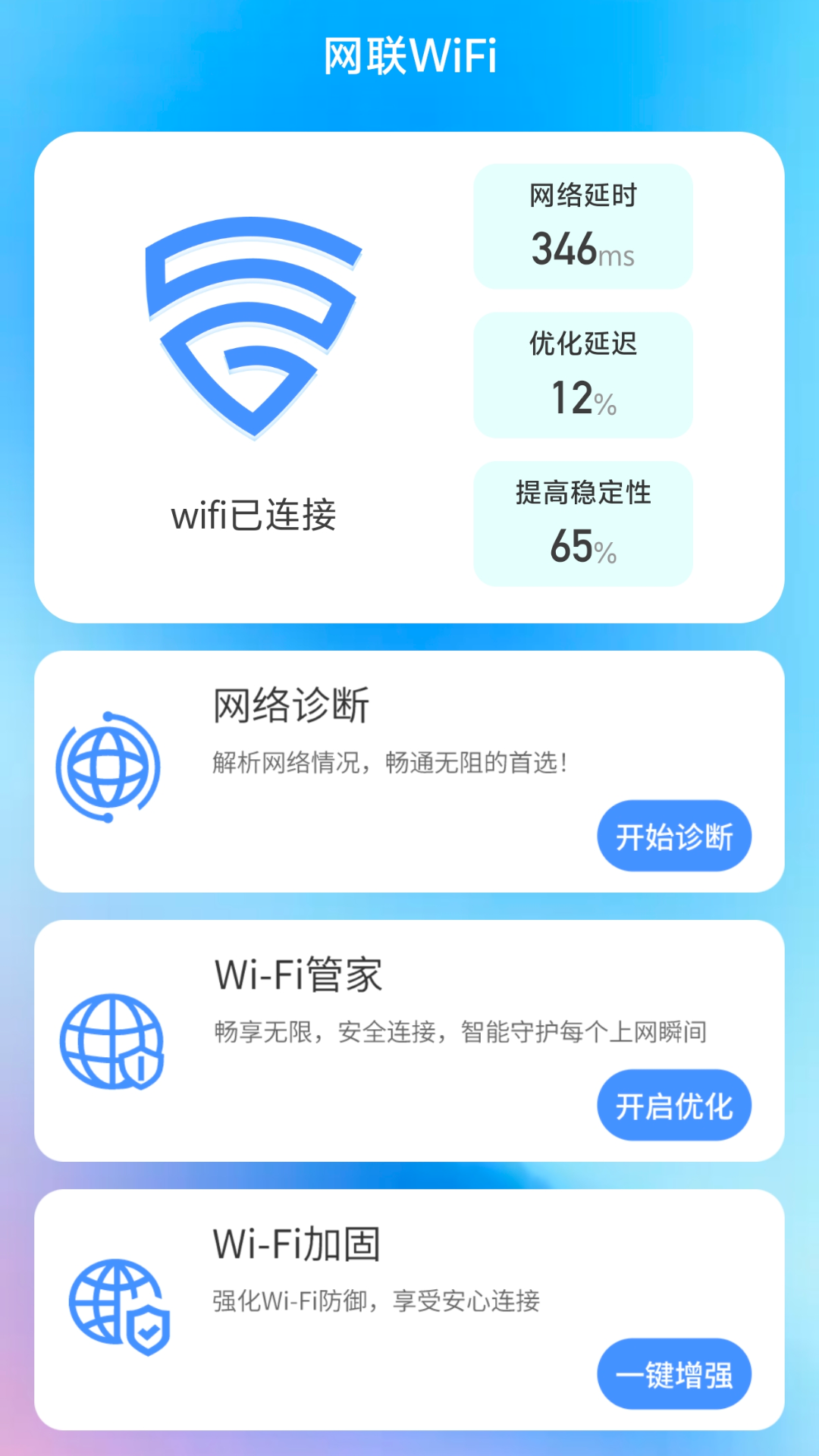Start optimization with 开启优化
The image size is (819, 1456).
point(674,1105)
